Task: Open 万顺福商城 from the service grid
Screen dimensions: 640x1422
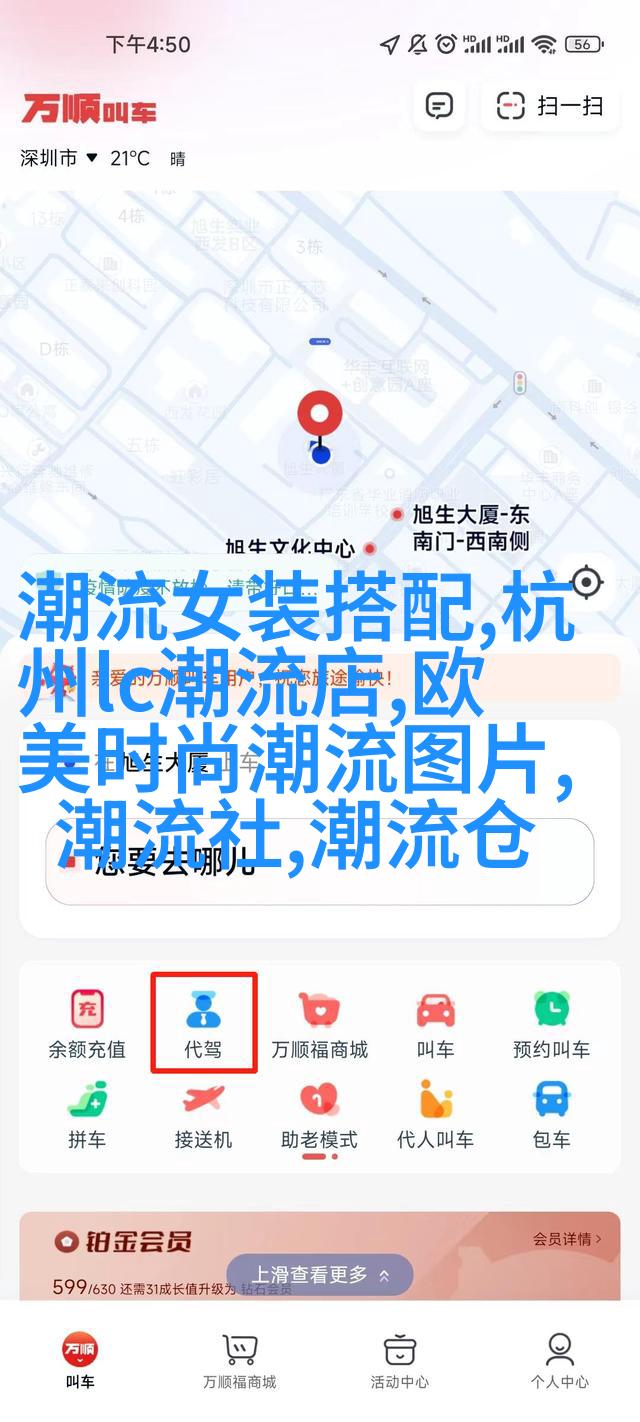Action: (319, 1023)
